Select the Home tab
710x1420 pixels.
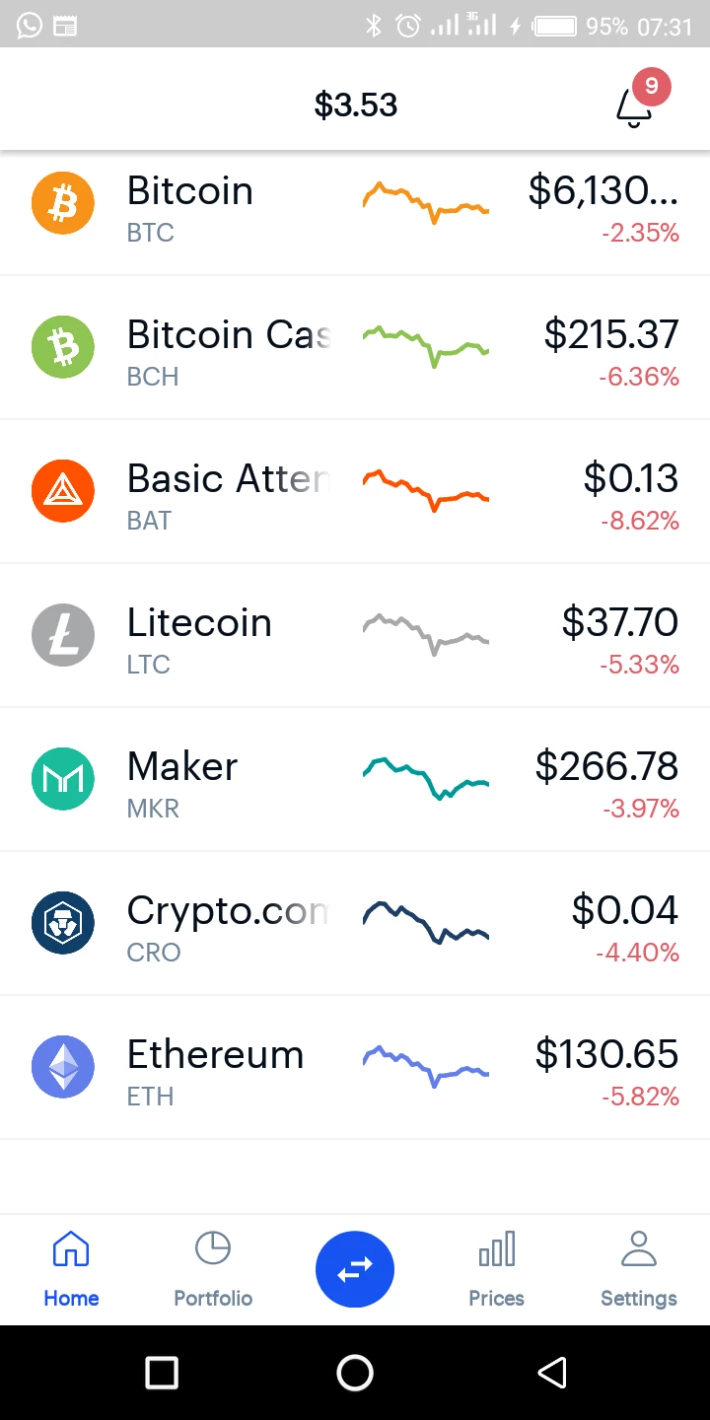click(71, 1270)
